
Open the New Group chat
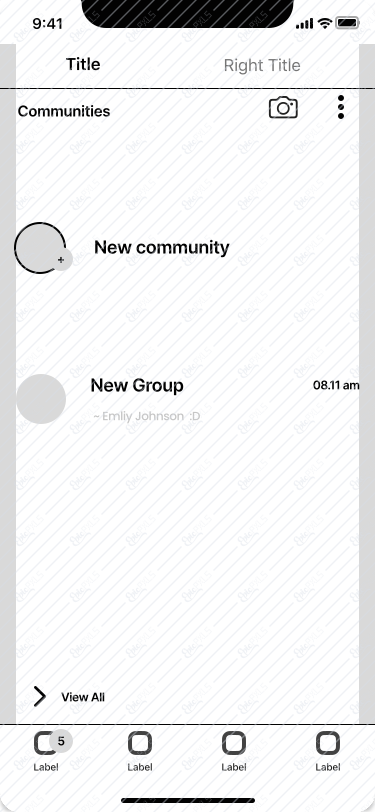click(x=188, y=399)
